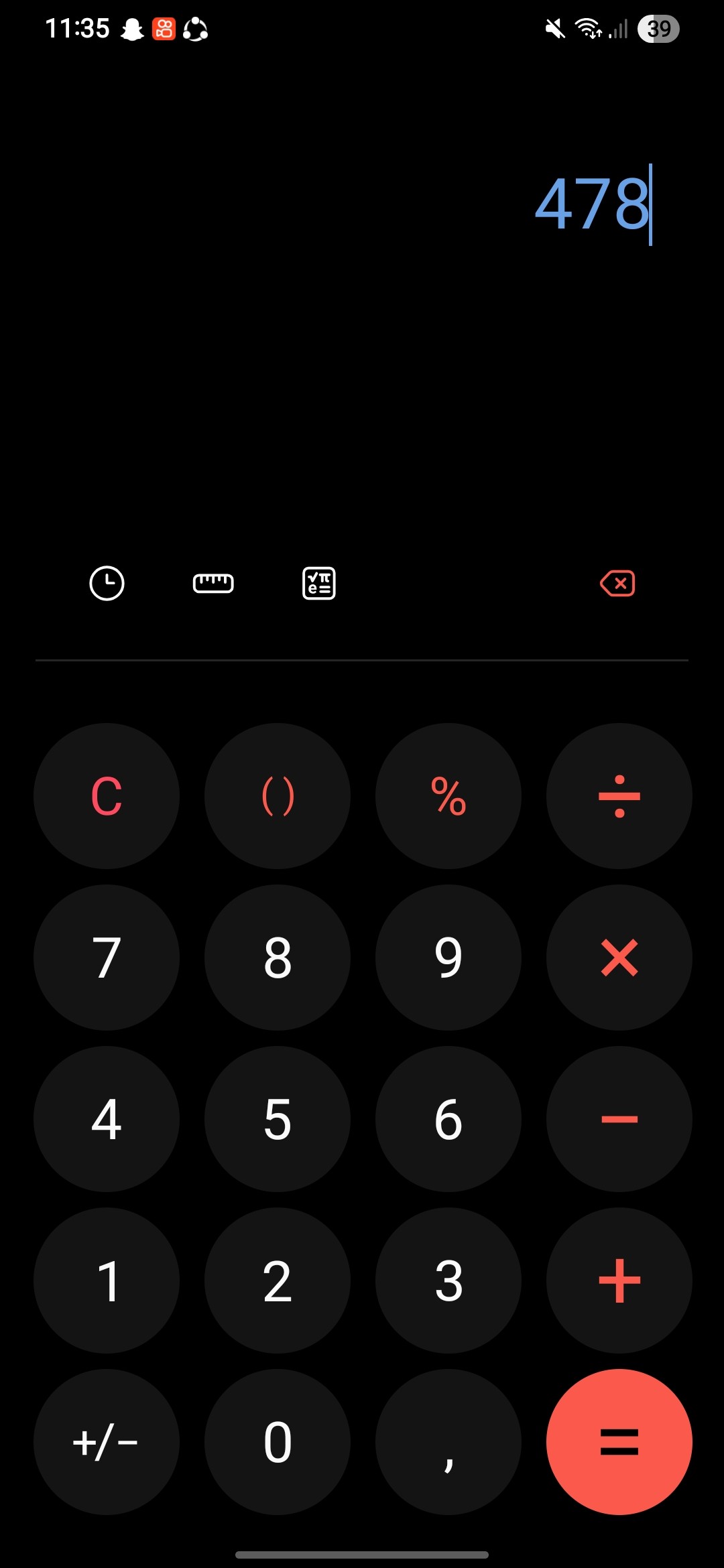Choose the division operator
Viewport: 724px width, 1568px height.
[x=619, y=796]
